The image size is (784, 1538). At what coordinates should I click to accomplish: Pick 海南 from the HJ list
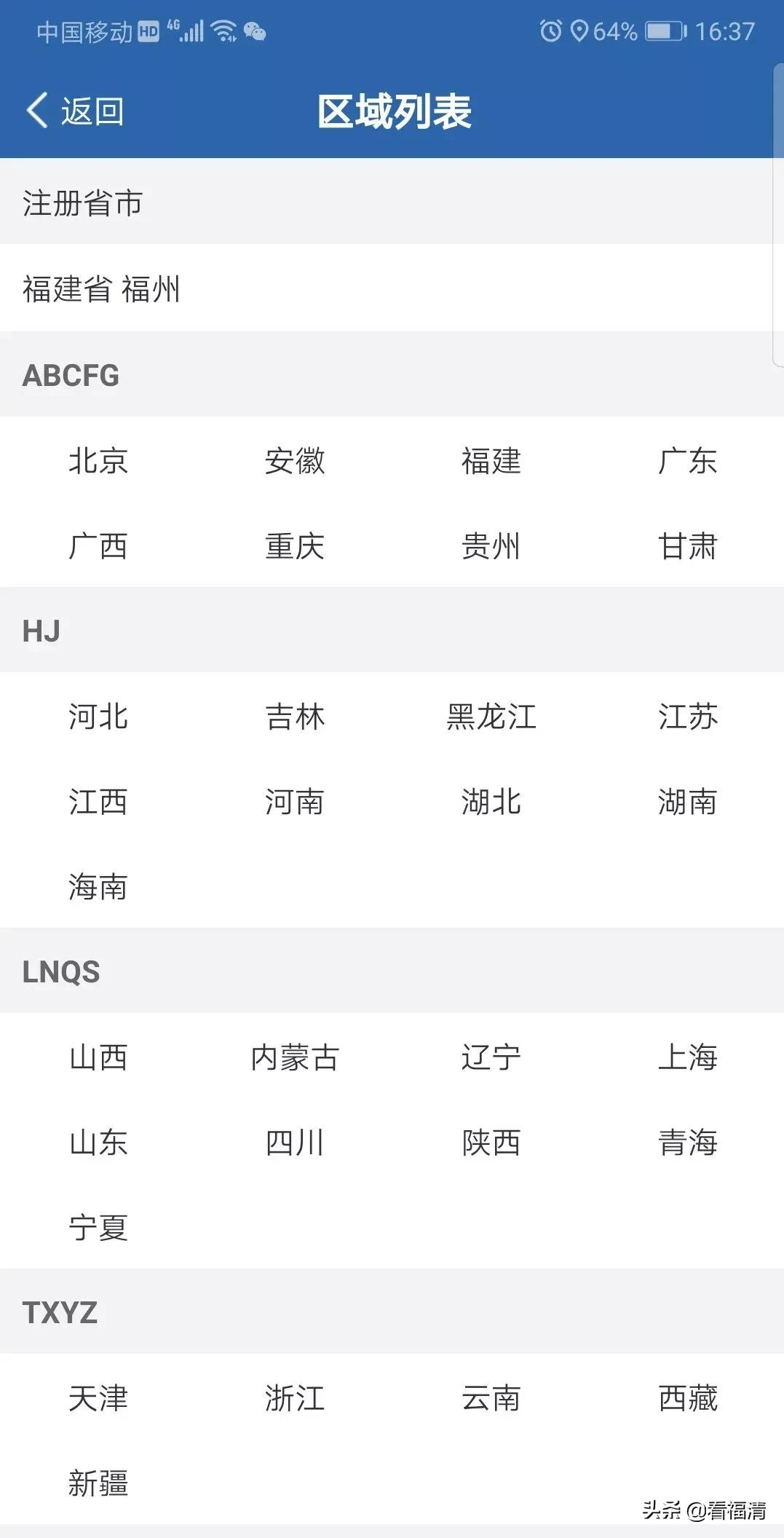pyautogui.click(x=98, y=888)
